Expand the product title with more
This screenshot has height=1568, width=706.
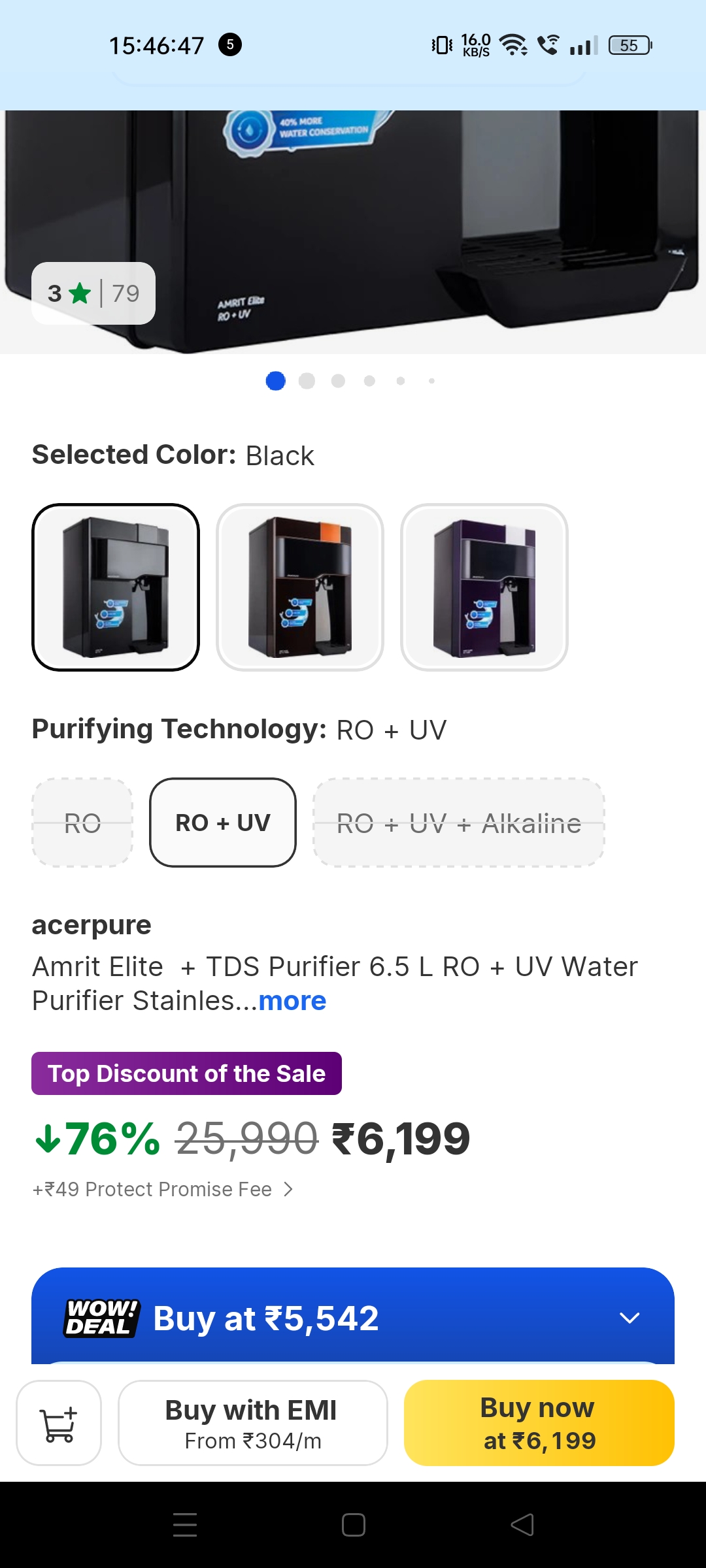292,1001
